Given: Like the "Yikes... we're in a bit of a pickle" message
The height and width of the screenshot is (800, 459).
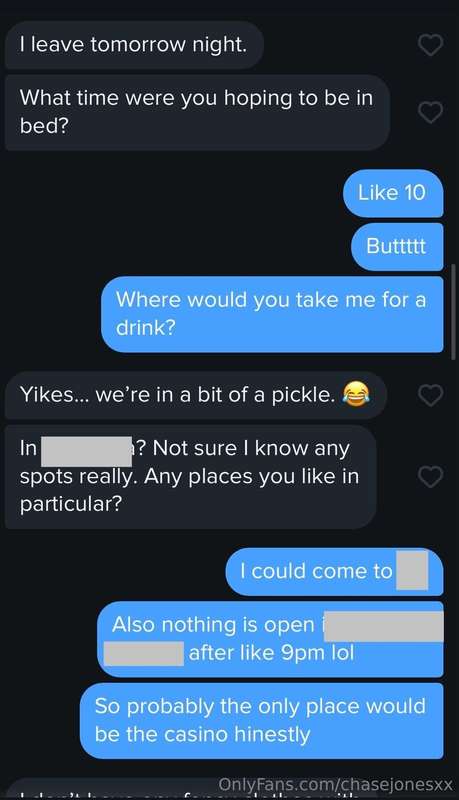Looking at the screenshot, I should (430, 395).
